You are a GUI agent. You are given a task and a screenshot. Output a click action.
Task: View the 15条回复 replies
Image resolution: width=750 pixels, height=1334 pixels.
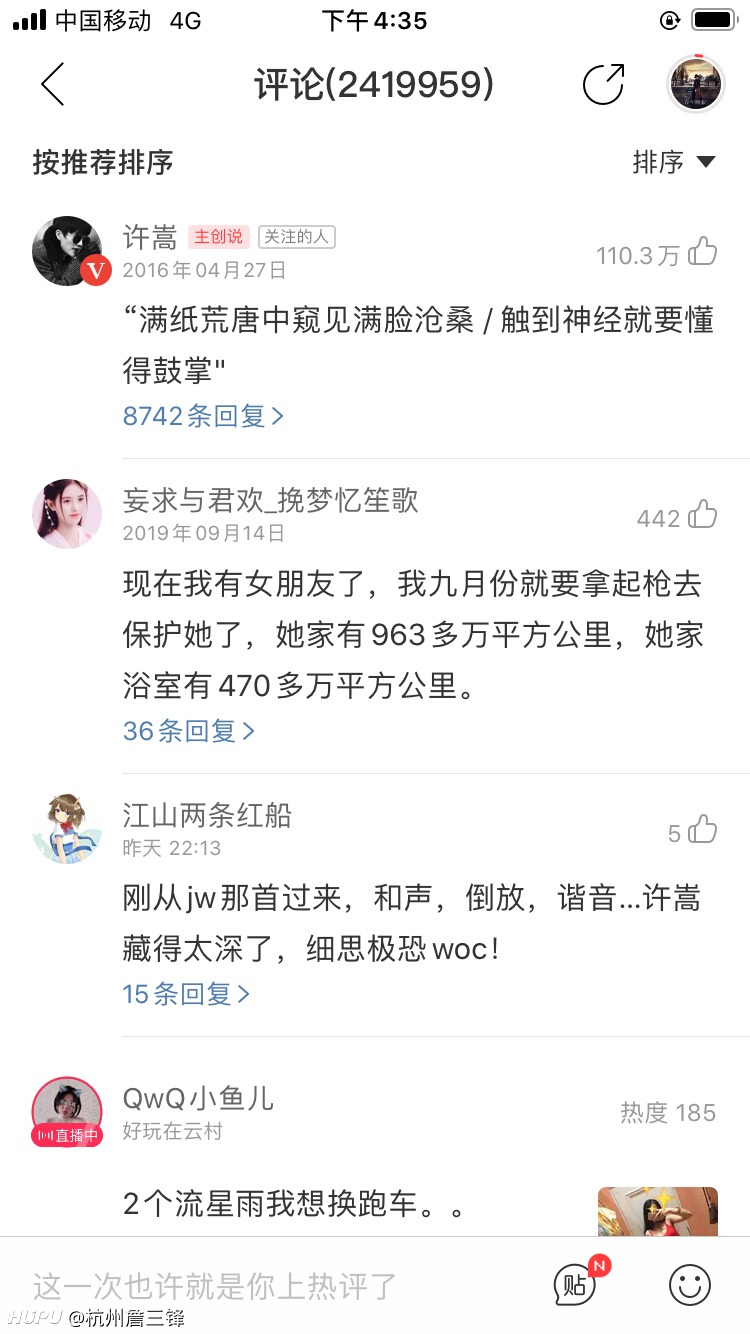pyautogui.click(x=186, y=994)
